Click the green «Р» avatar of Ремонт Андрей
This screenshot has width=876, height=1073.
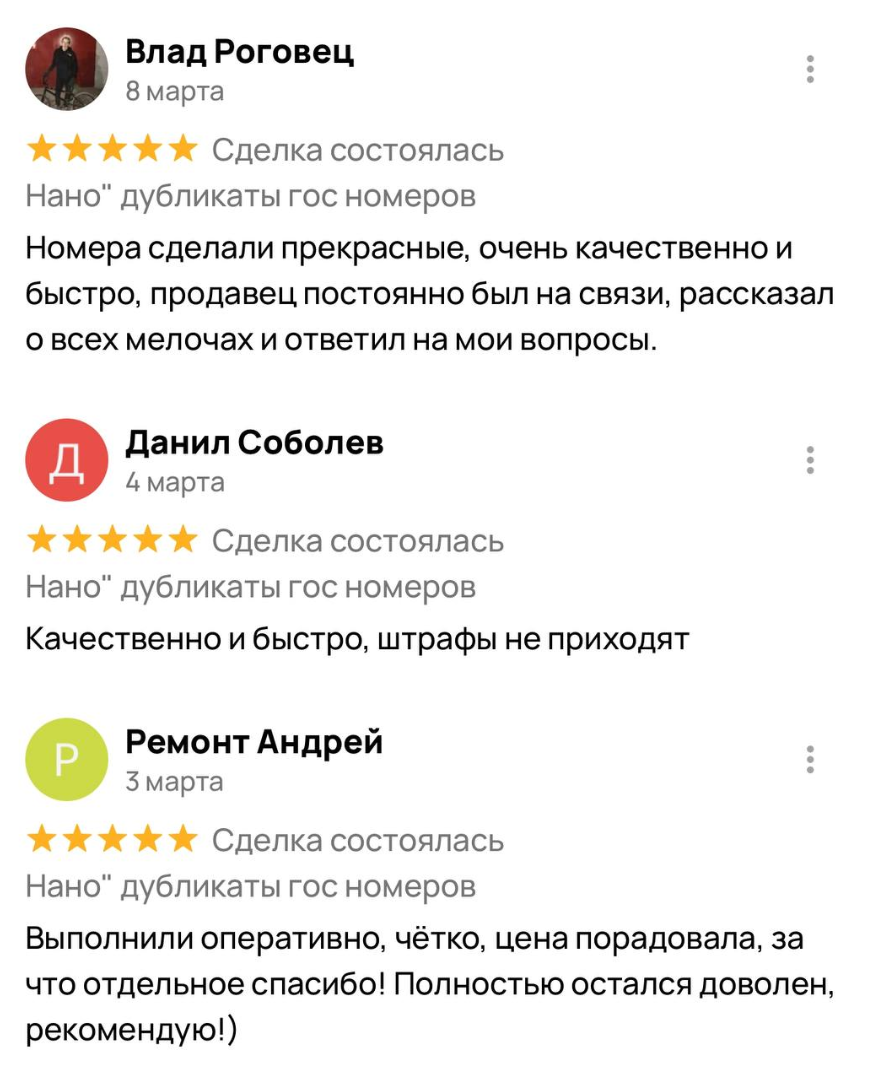click(66, 760)
